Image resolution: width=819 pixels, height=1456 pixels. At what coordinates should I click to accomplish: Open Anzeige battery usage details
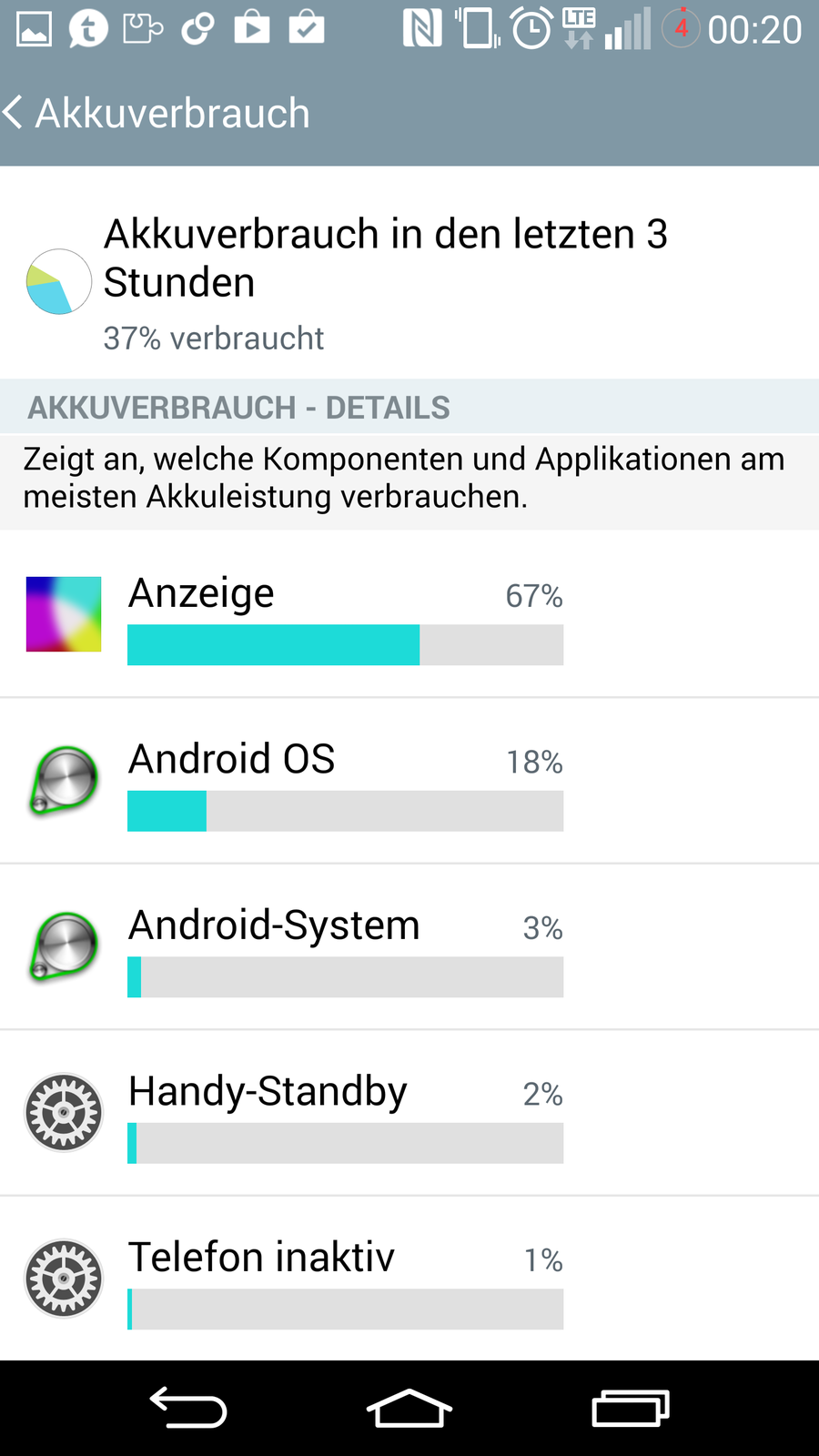click(x=346, y=614)
